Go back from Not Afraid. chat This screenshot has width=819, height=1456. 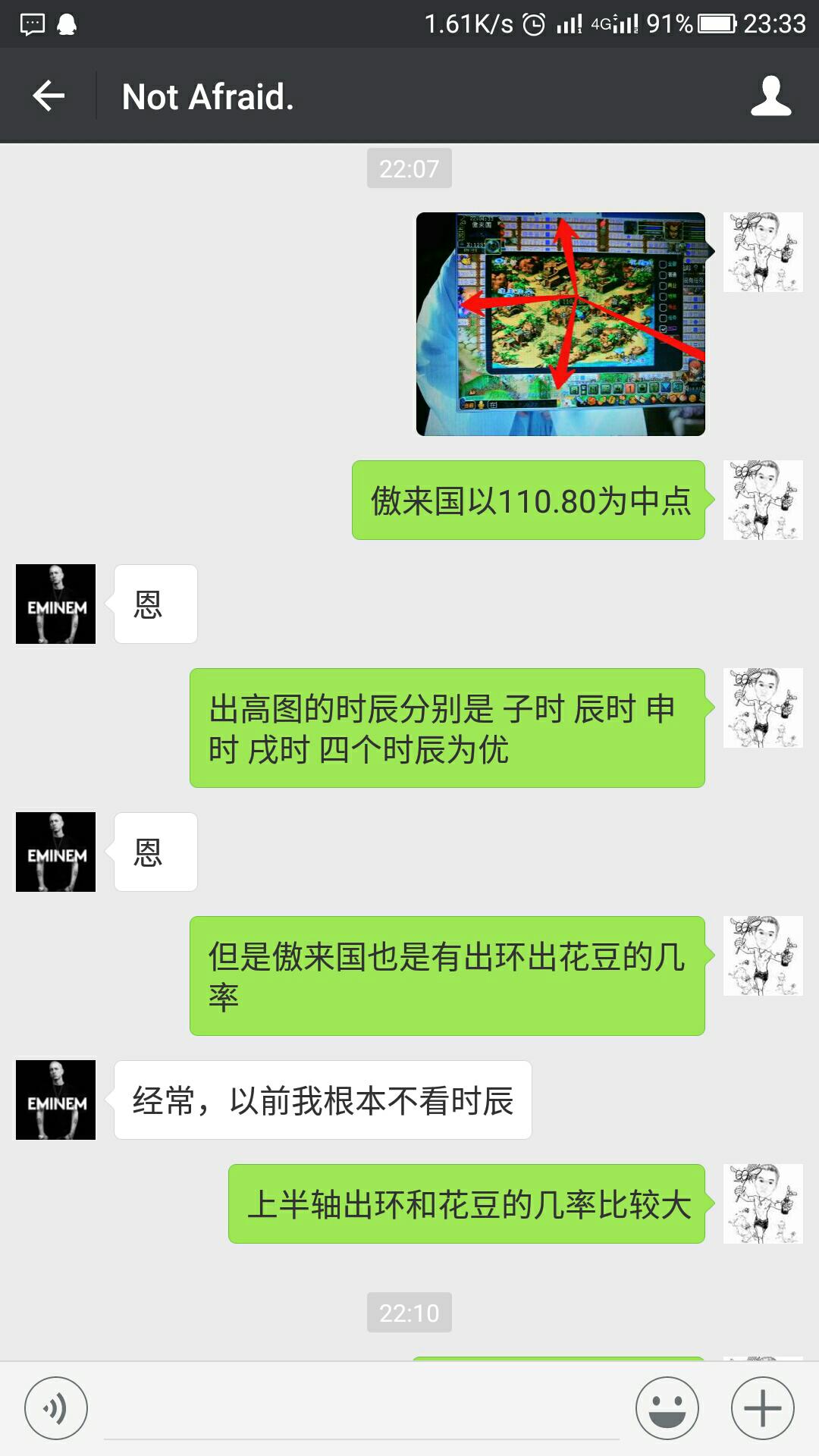[49, 96]
